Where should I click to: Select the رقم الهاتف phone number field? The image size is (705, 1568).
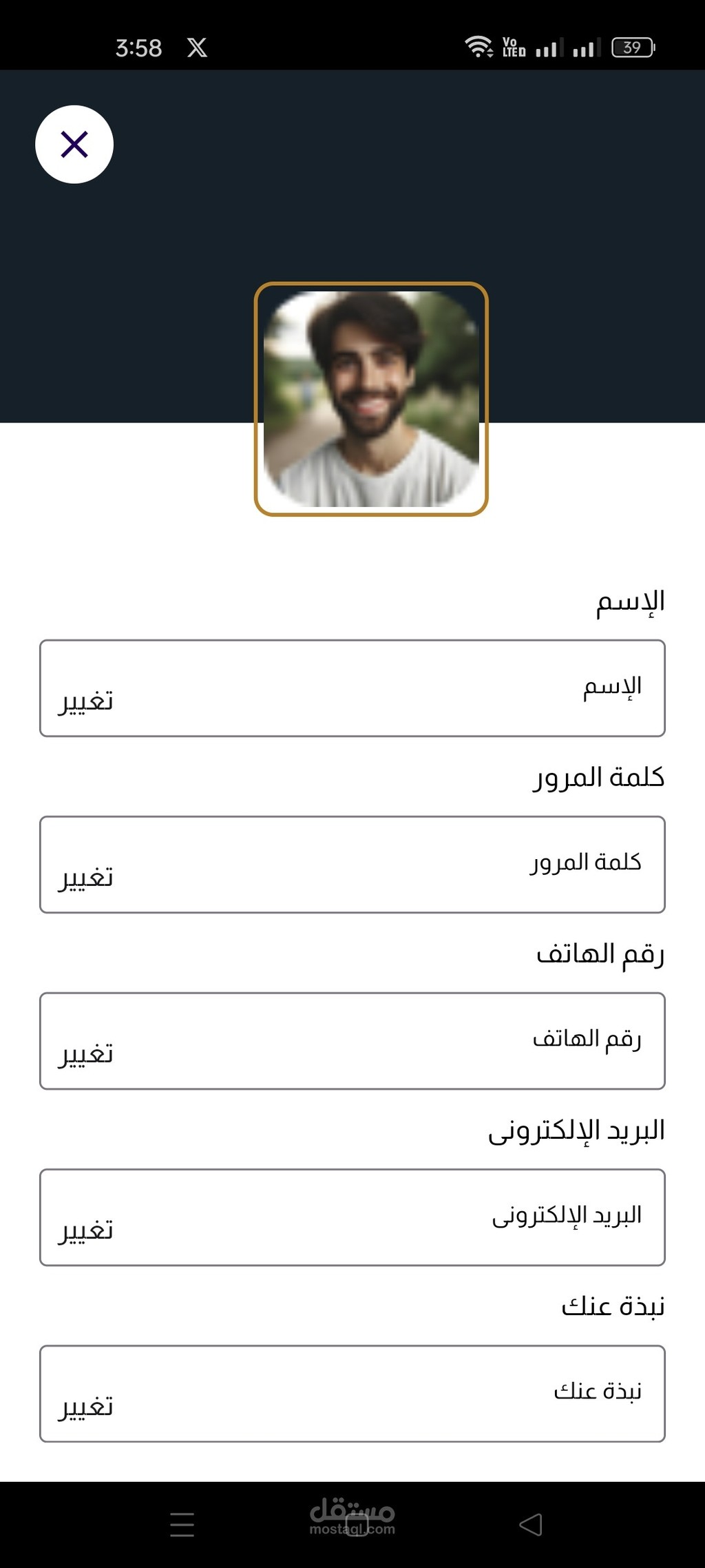(352, 1041)
